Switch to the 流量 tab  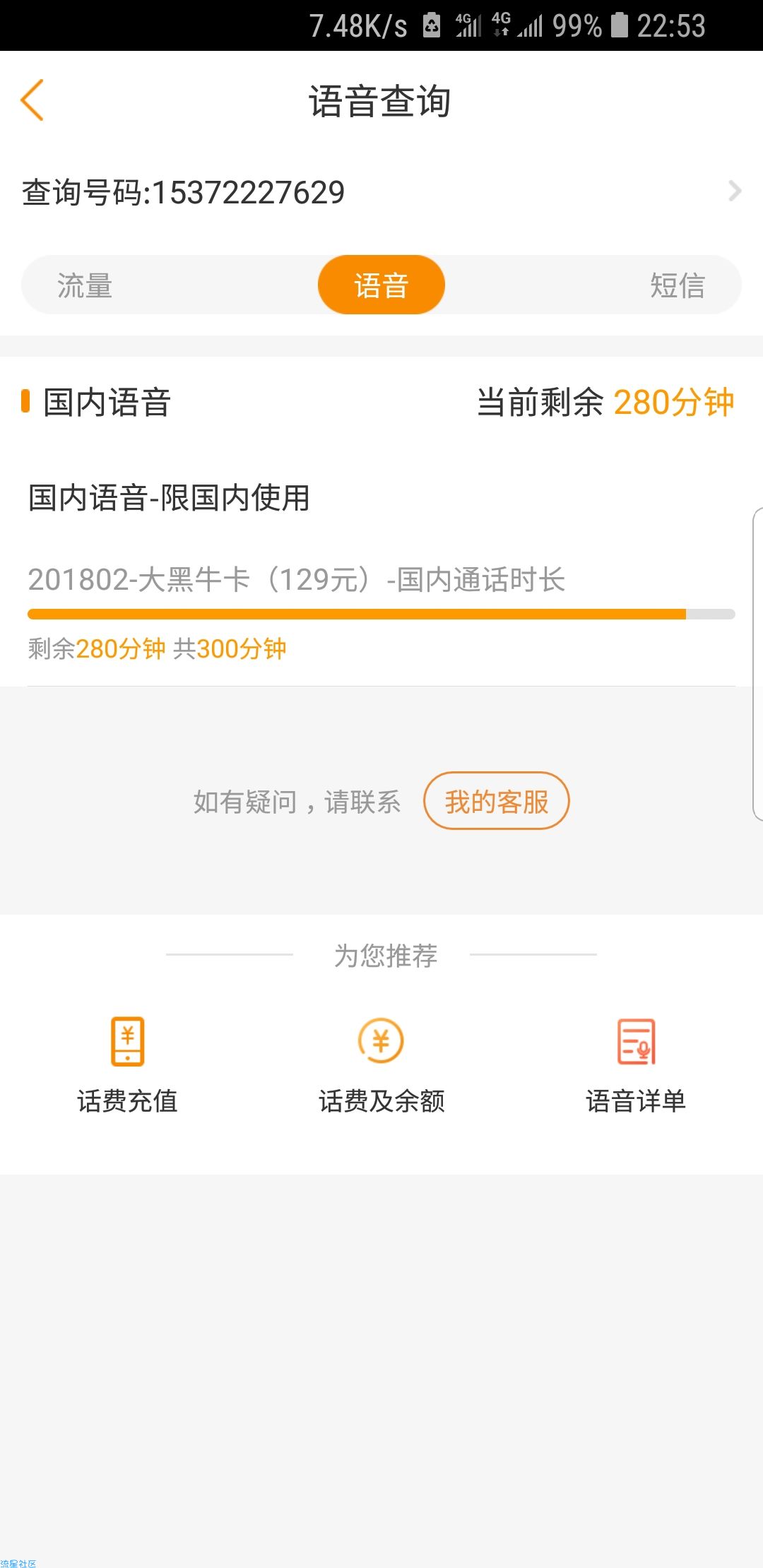tap(85, 285)
